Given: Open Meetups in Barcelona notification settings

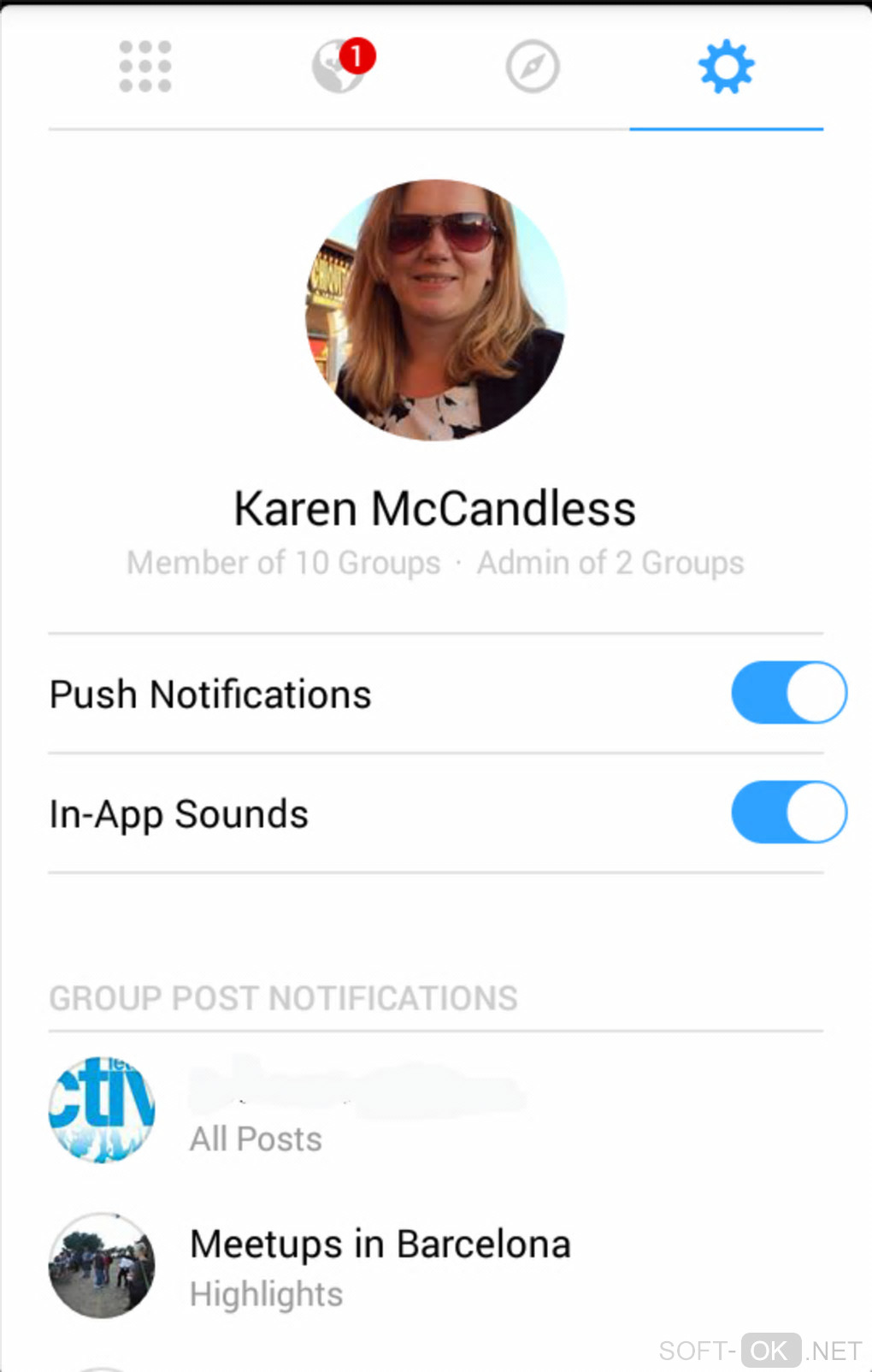Looking at the screenshot, I should tap(379, 1266).
